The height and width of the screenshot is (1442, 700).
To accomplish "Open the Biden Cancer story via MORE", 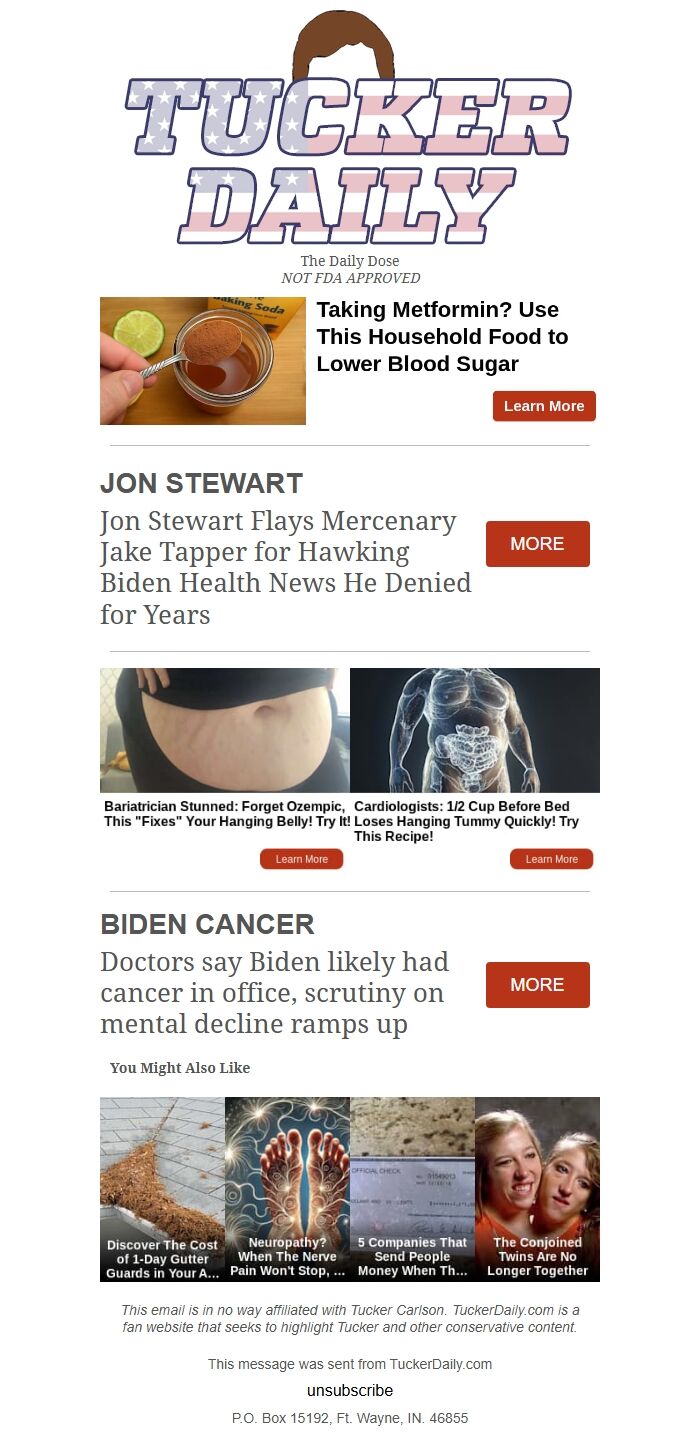I will pyautogui.click(x=537, y=985).
